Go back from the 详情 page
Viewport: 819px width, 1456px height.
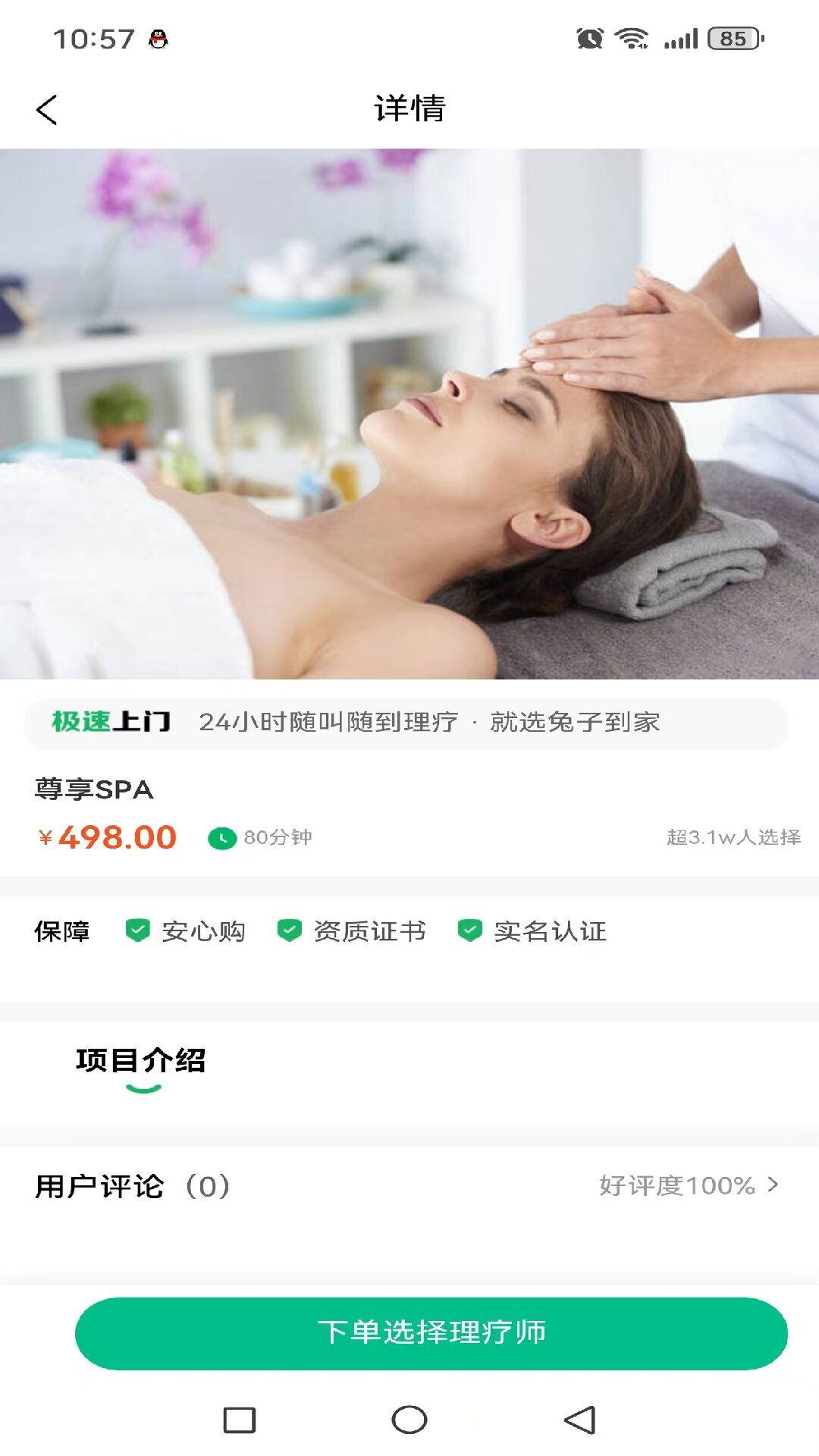(x=47, y=110)
